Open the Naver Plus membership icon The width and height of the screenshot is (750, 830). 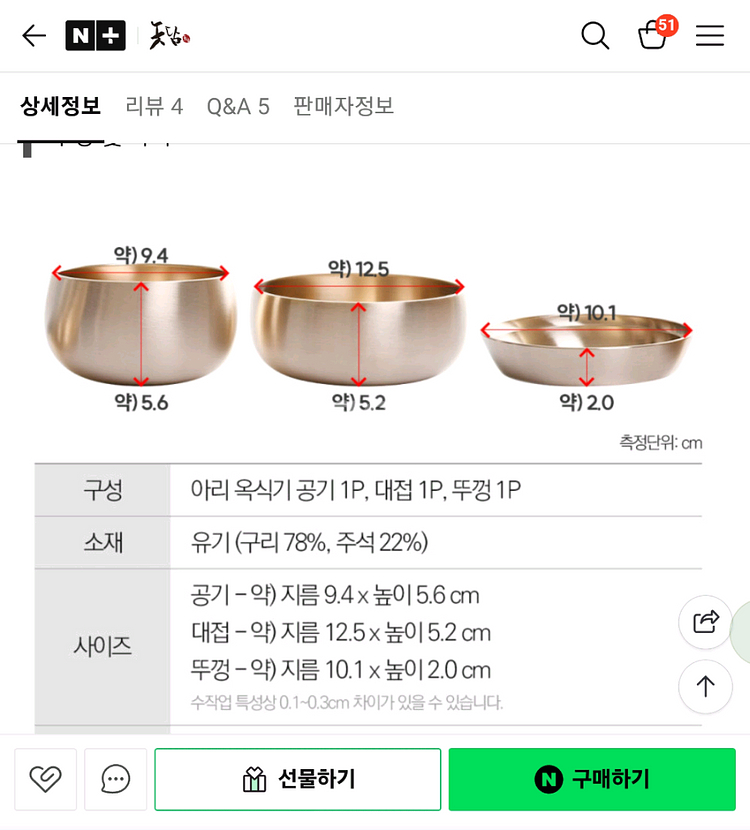[x=95, y=35]
